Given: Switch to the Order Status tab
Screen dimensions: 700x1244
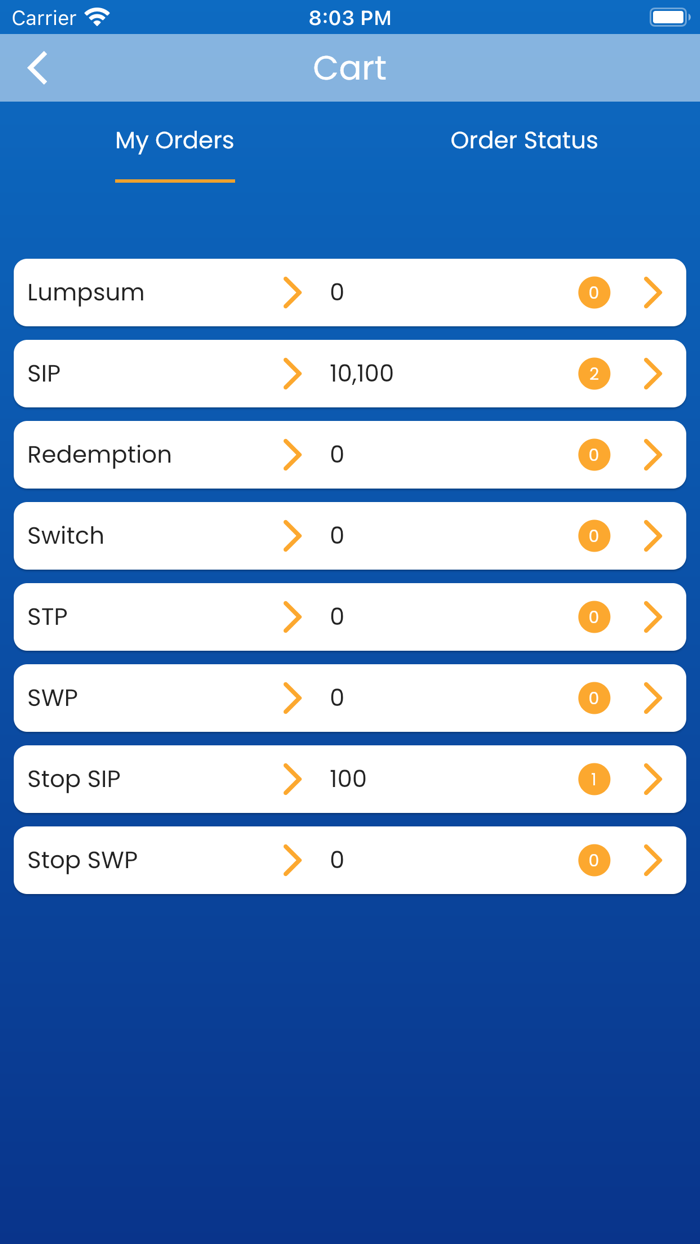Looking at the screenshot, I should click(x=524, y=140).
